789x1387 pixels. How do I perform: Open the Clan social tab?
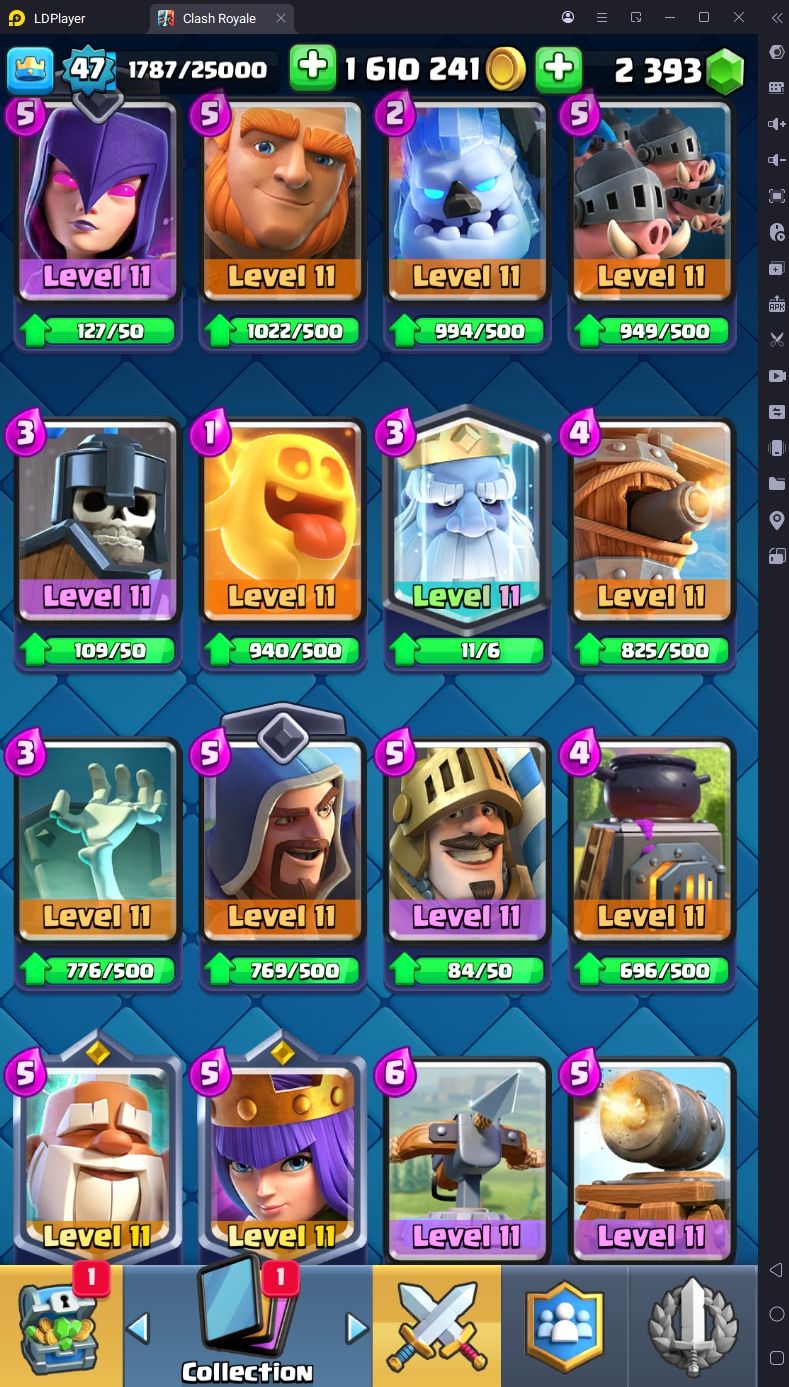coord(565,1326)
